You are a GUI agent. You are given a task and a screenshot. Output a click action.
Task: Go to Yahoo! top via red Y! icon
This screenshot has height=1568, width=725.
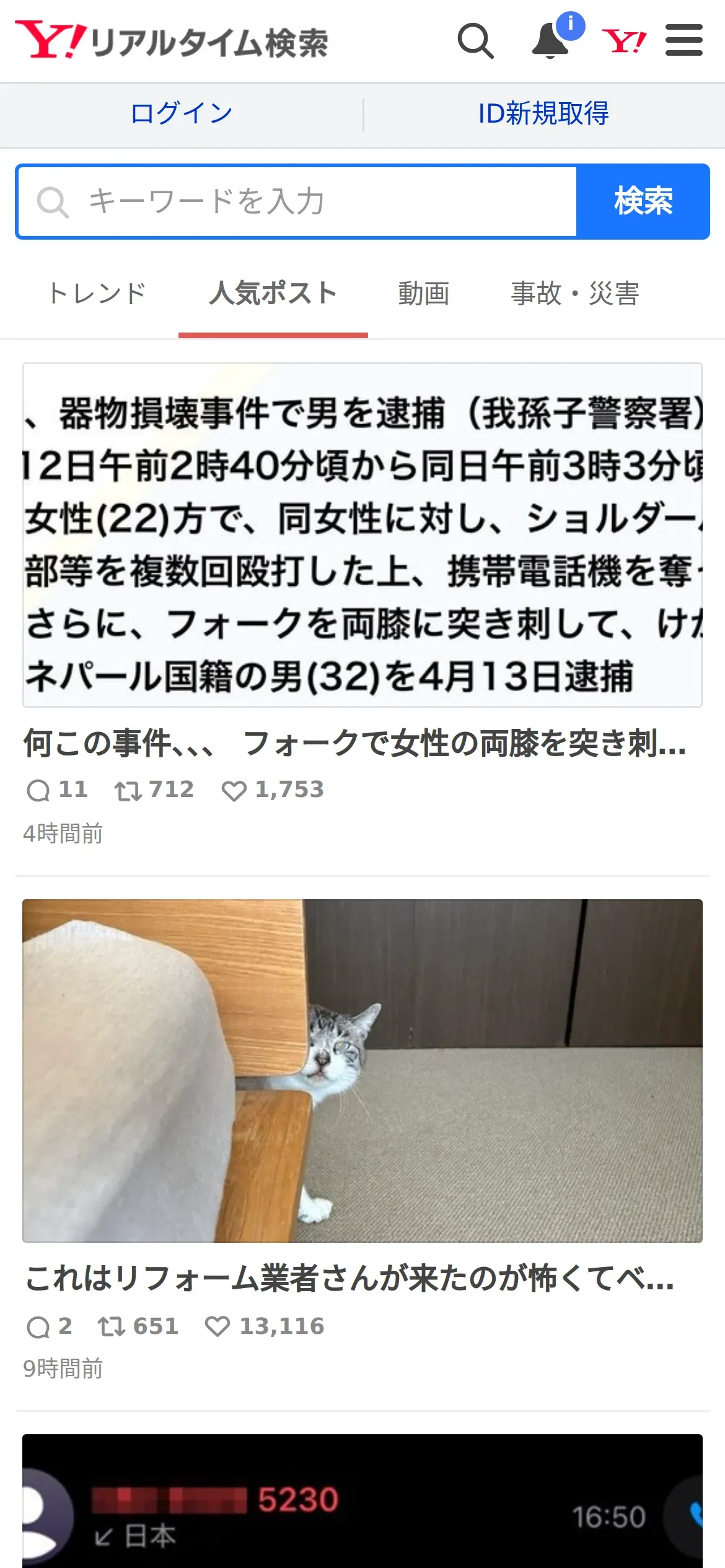click(x=624, y=41)
